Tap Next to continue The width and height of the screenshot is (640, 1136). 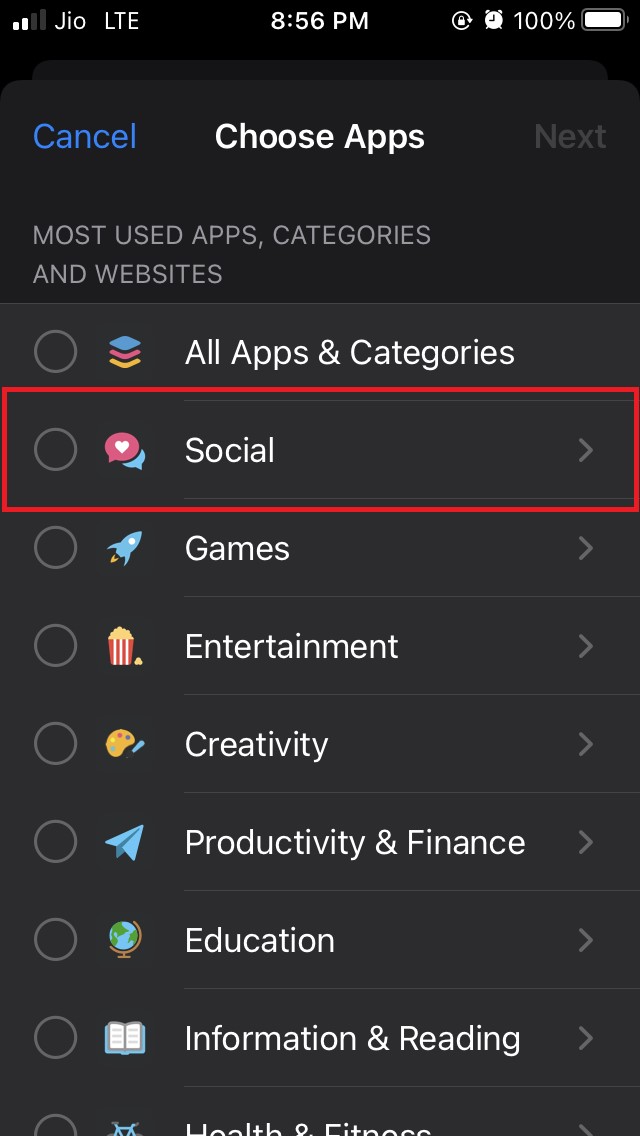pos(570,136)
